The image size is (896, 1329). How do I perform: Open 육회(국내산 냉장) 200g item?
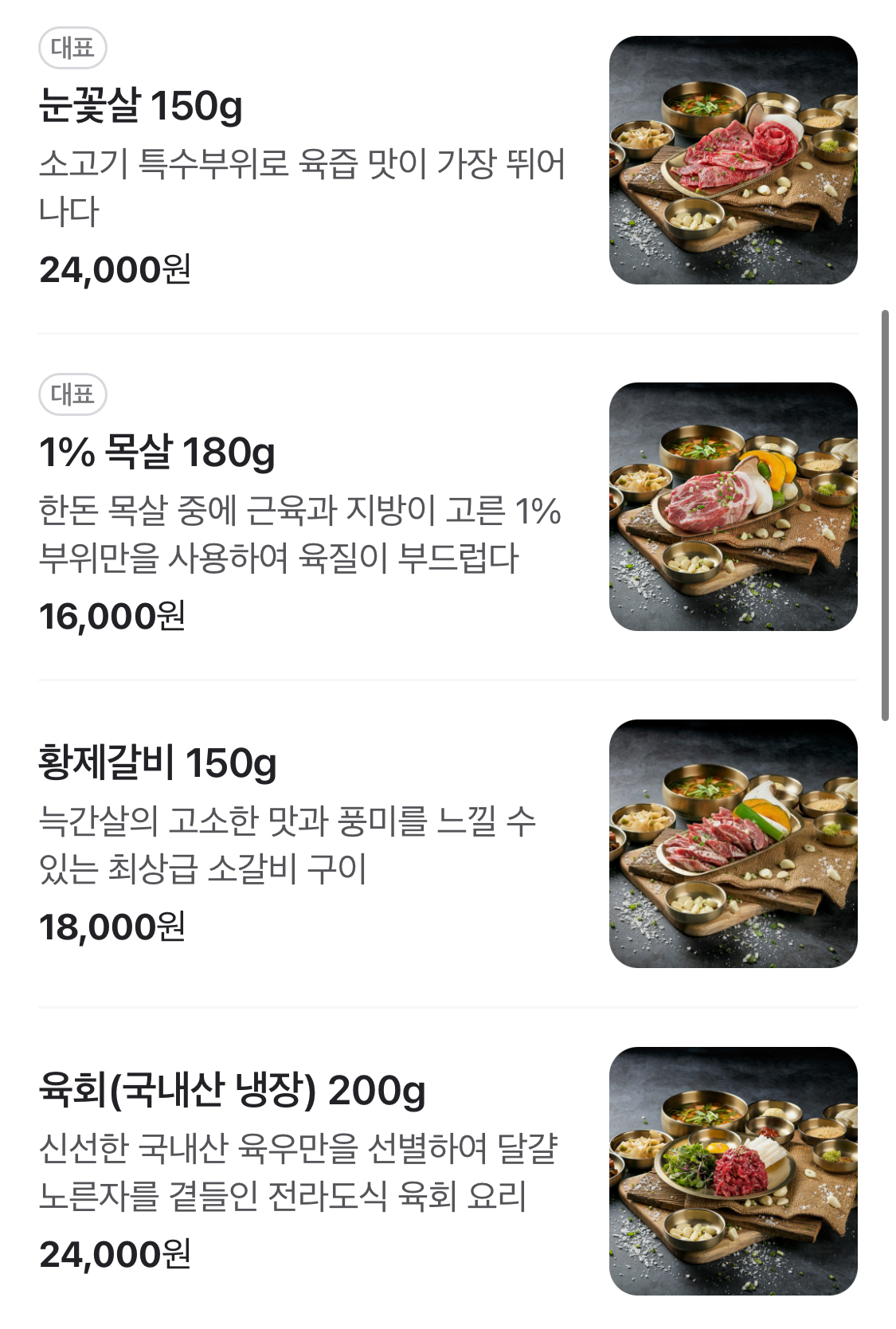(x=232, y=1090)
